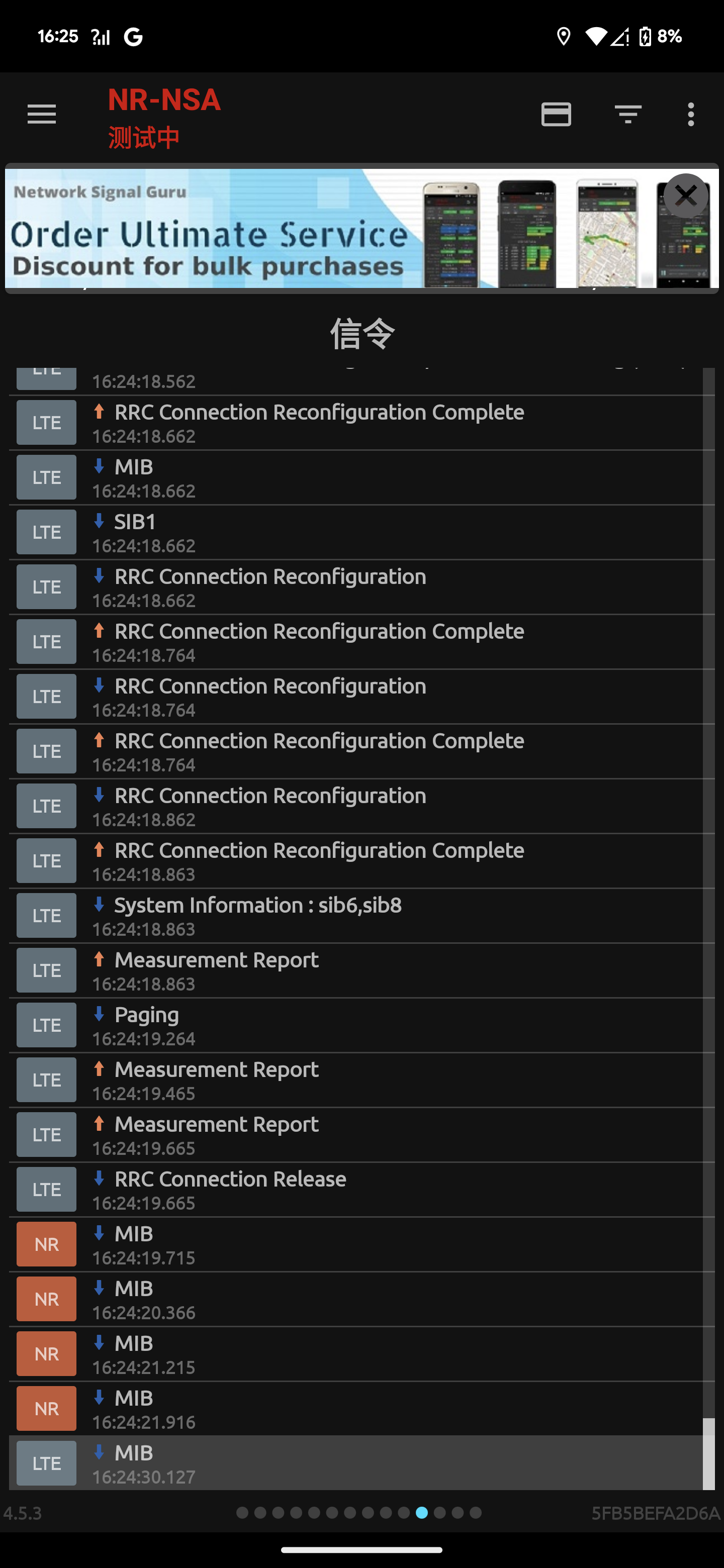Open the SIB1 message at 16:24:18.662

tap(361, 533)
